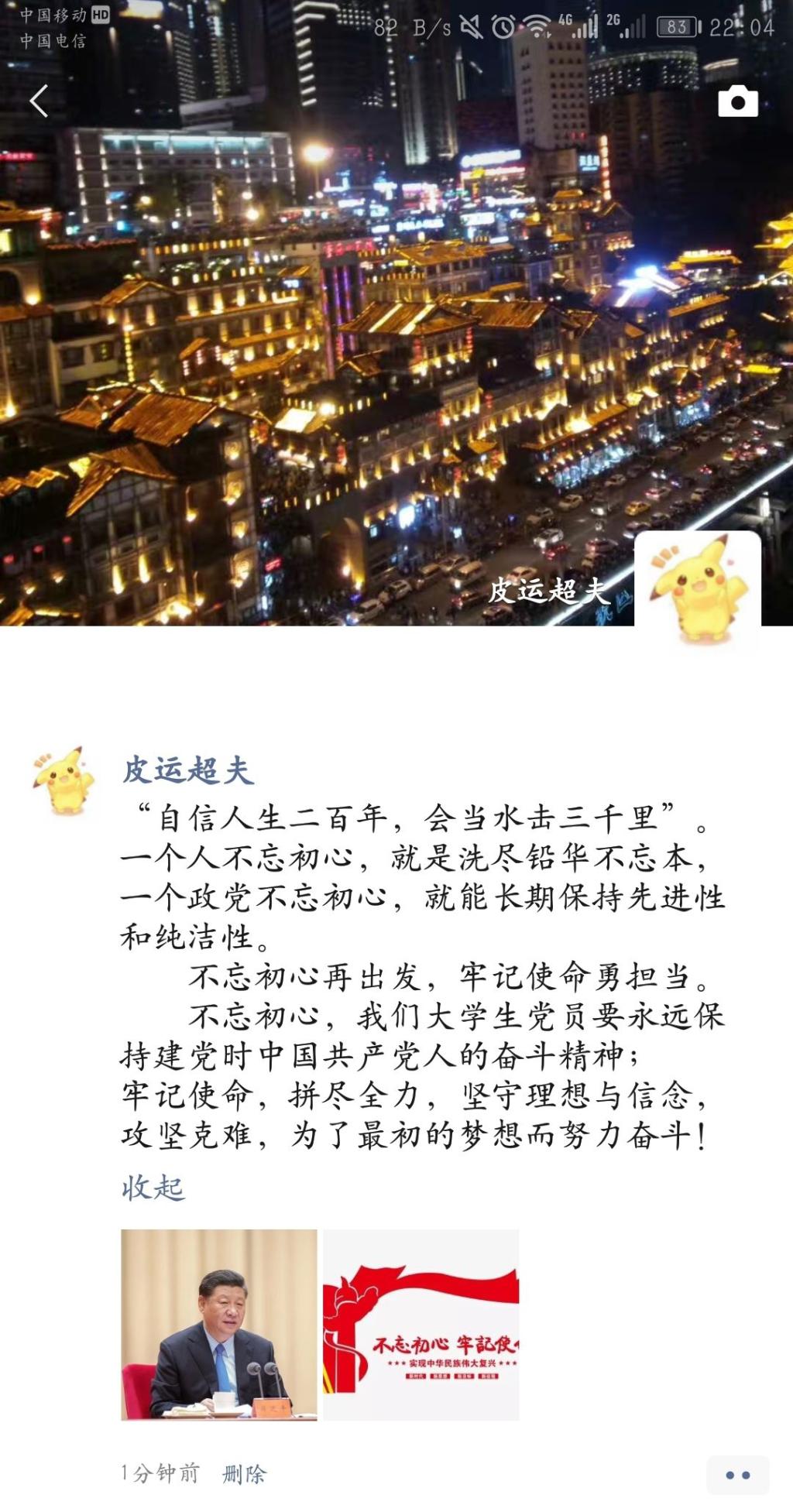This screenshot has height=1512, width=793.
Task: Go back from the Moments page
Action: (x=39, y=101)
